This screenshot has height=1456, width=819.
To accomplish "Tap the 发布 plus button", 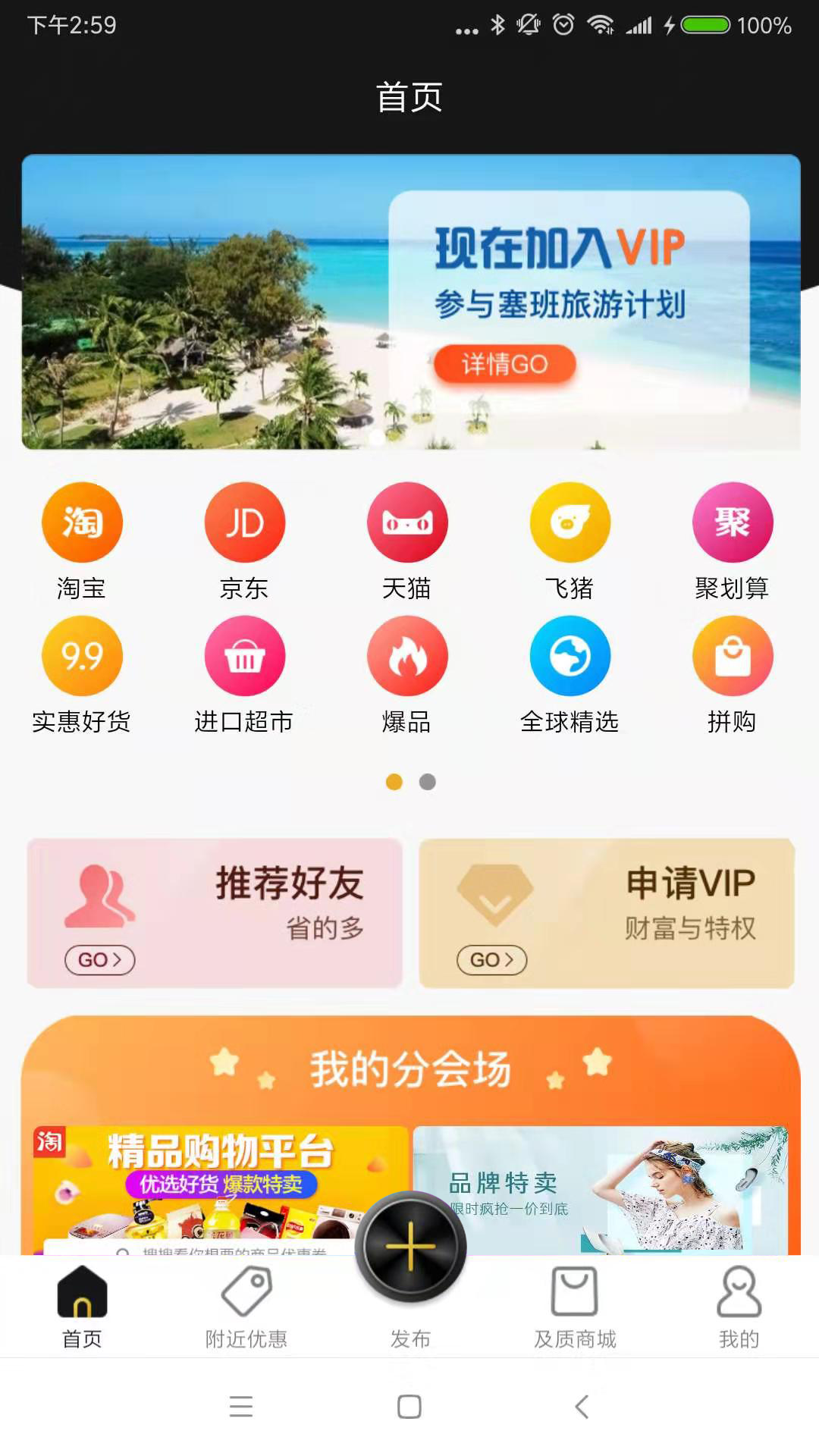I will [x=410, y=1247].
